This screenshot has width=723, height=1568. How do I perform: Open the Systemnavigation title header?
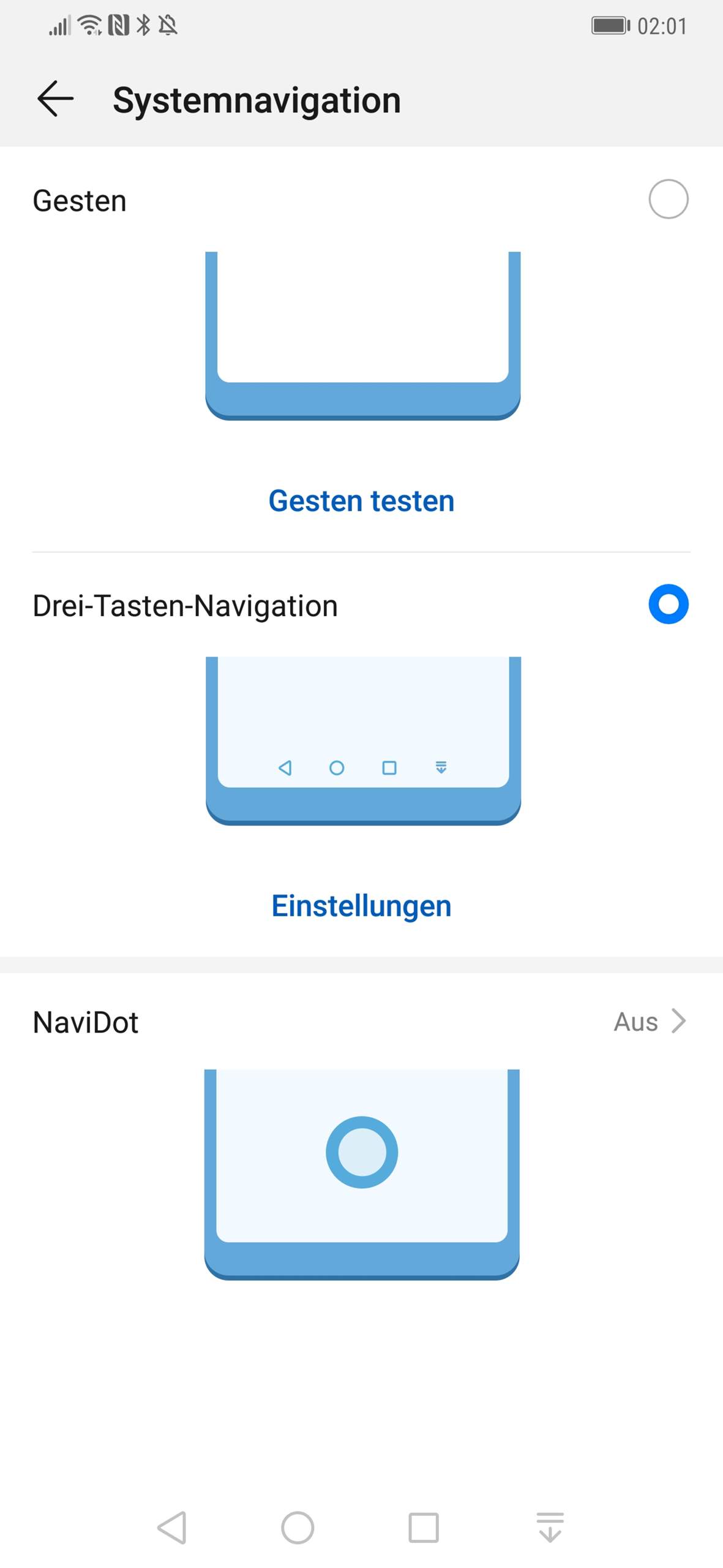257,99
